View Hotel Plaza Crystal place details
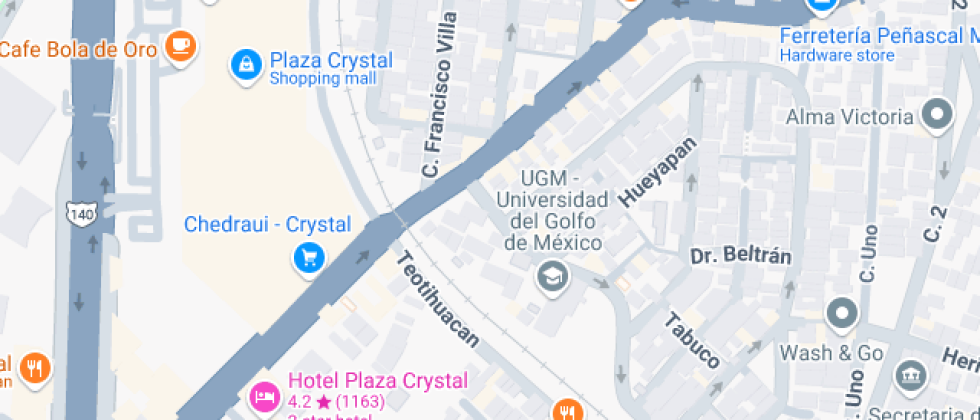 (264, 395)
